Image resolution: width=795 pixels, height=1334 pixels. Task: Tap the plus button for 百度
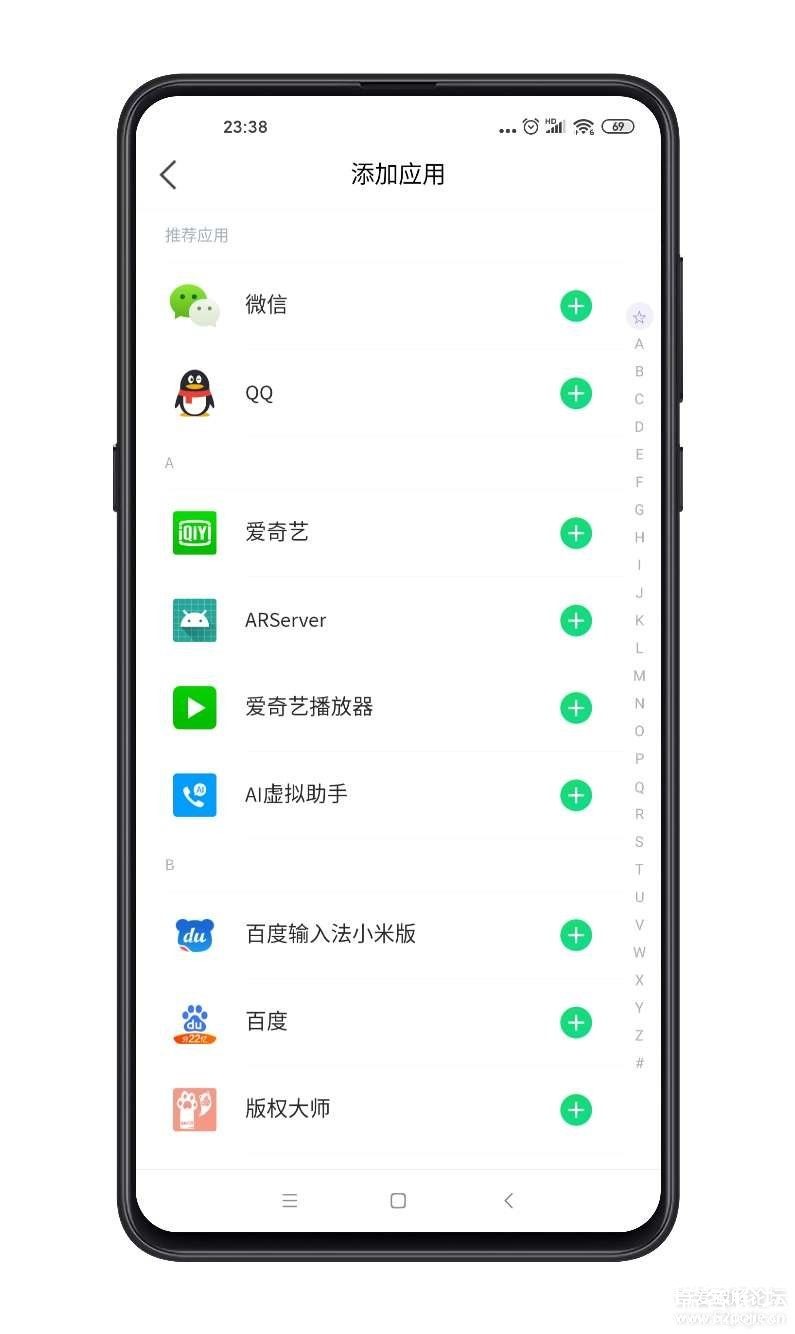coord(575,1023)
